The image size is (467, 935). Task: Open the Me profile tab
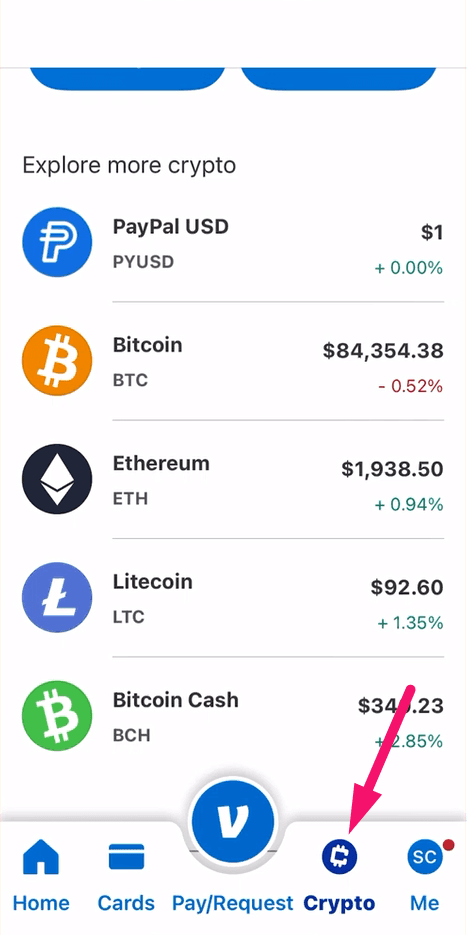(x=425, y=874)
